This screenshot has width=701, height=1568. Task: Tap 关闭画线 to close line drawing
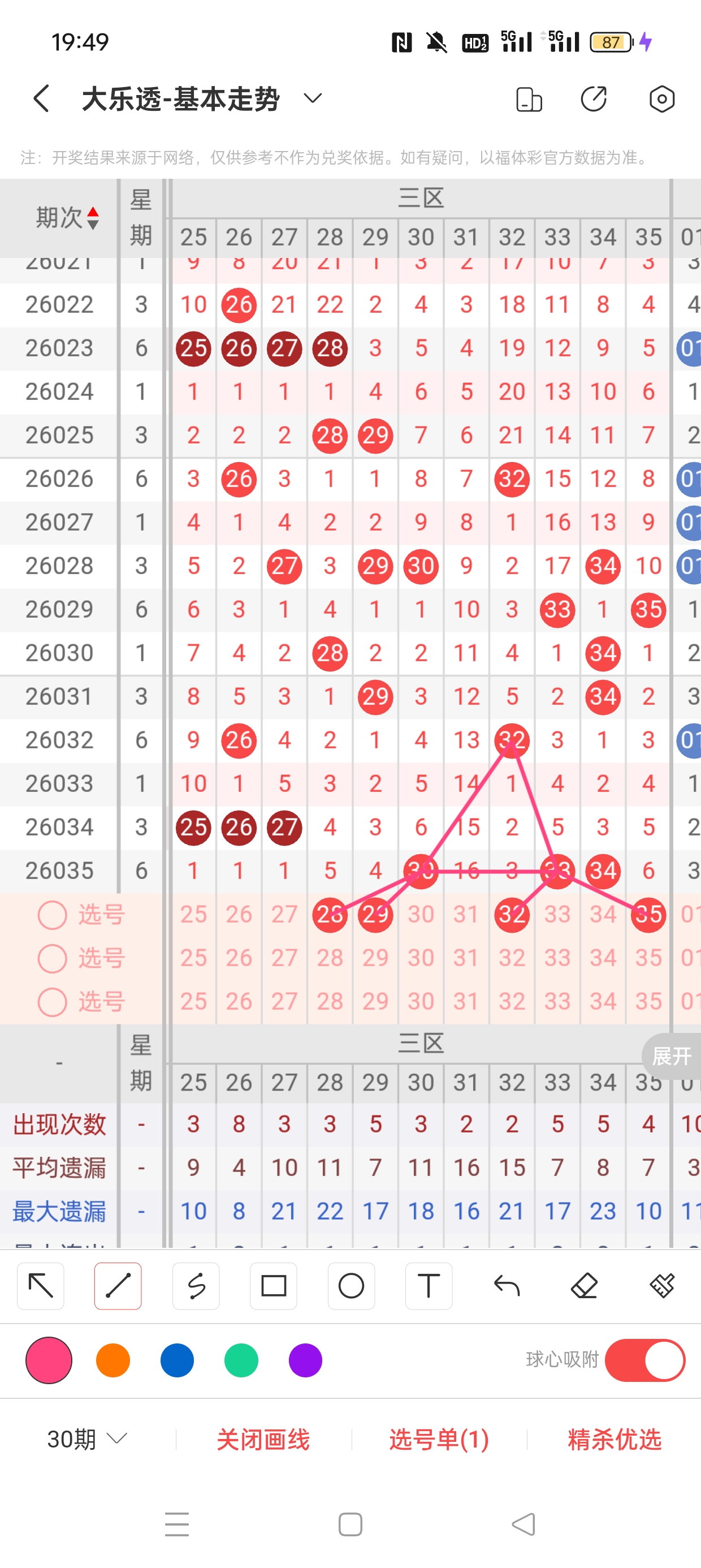click(x=263, y=1439)
